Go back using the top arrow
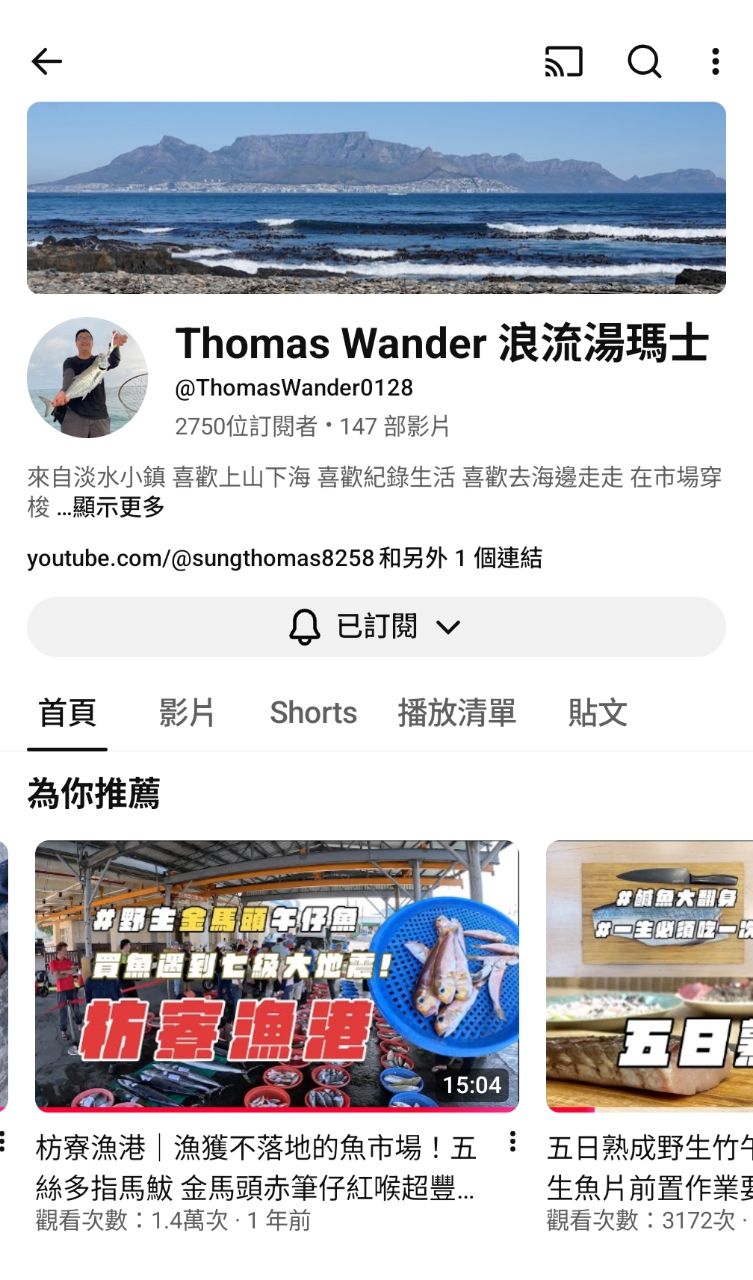Image resolution: width=753 pixels, height=1280 pixels. pos(46,62)
